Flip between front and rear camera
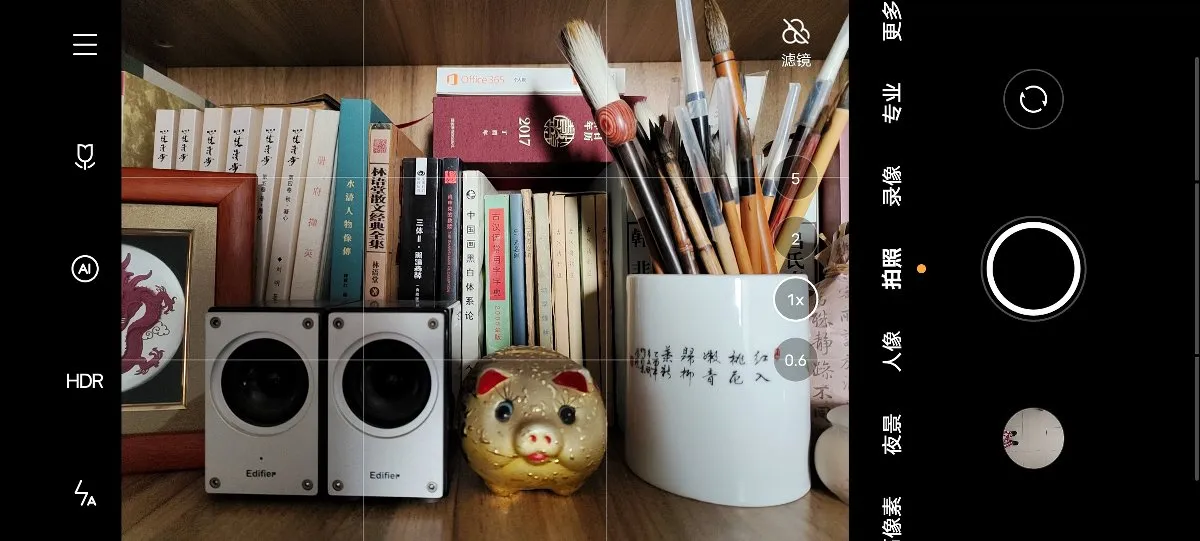Screen dimensions: 1200x541 (x=1033, y=99)
